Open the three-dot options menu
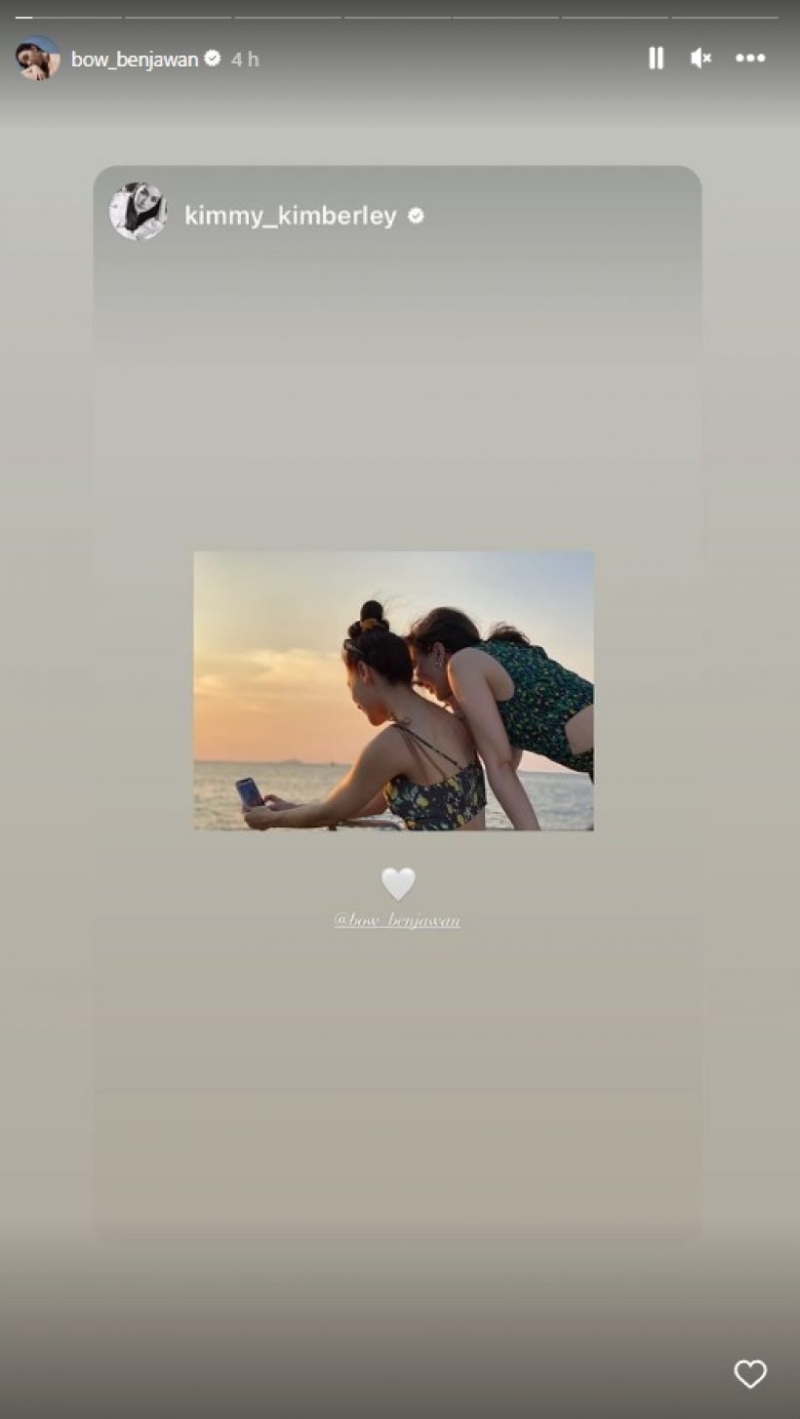The image size is (800, 1419). click(x=750, y=58)
